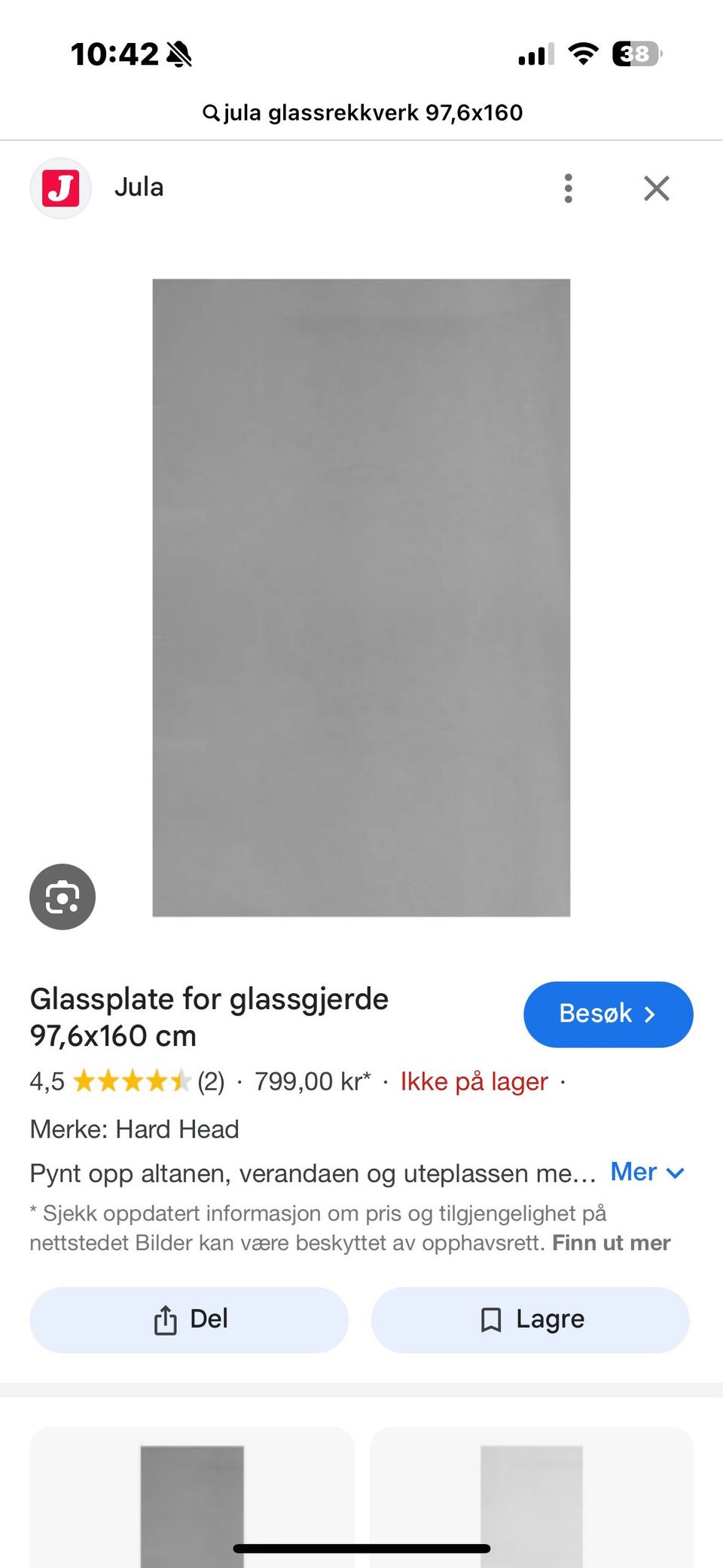Open the Jula store logo icon
The width and height of the screenshot is (723, 1568).
tap(60, 188)
